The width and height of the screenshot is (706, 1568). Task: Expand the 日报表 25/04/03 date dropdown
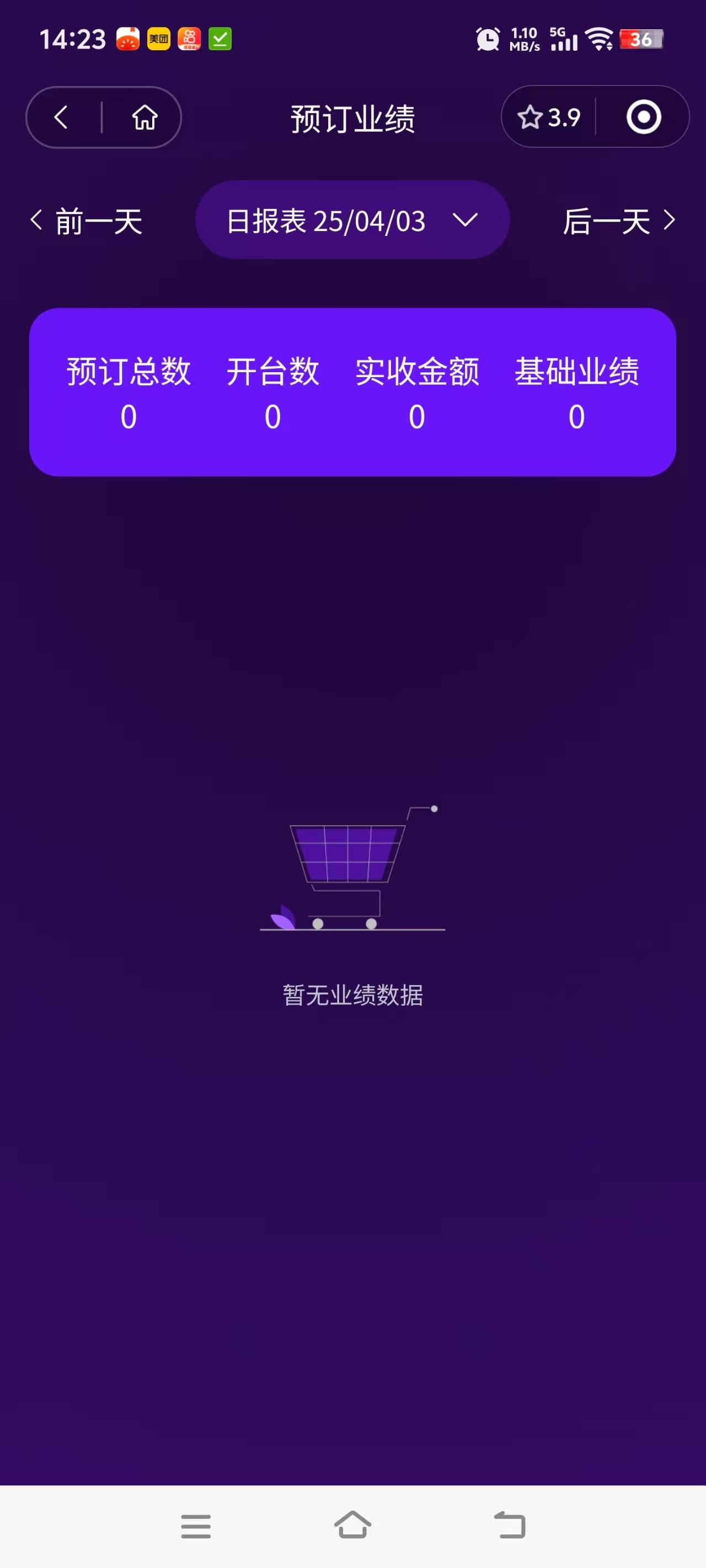click(x=352, y=221)
